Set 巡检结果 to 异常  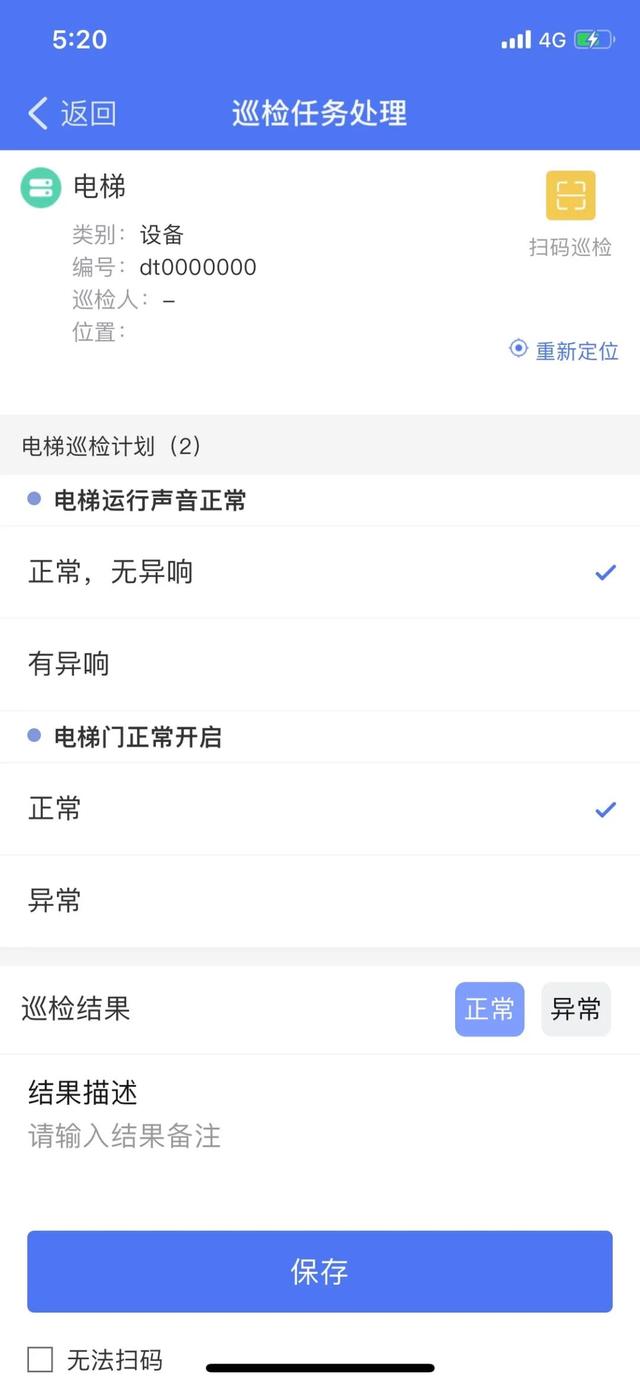coord(576,1009)
